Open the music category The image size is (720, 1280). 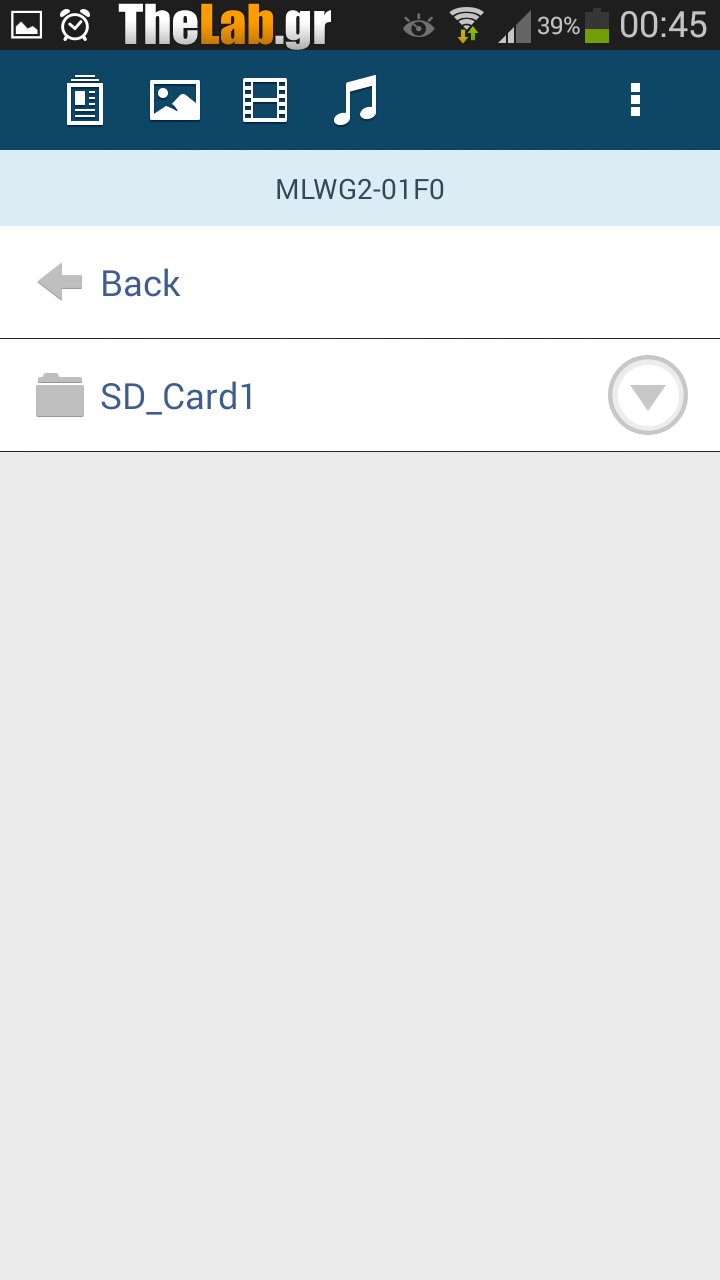point(355,100)
